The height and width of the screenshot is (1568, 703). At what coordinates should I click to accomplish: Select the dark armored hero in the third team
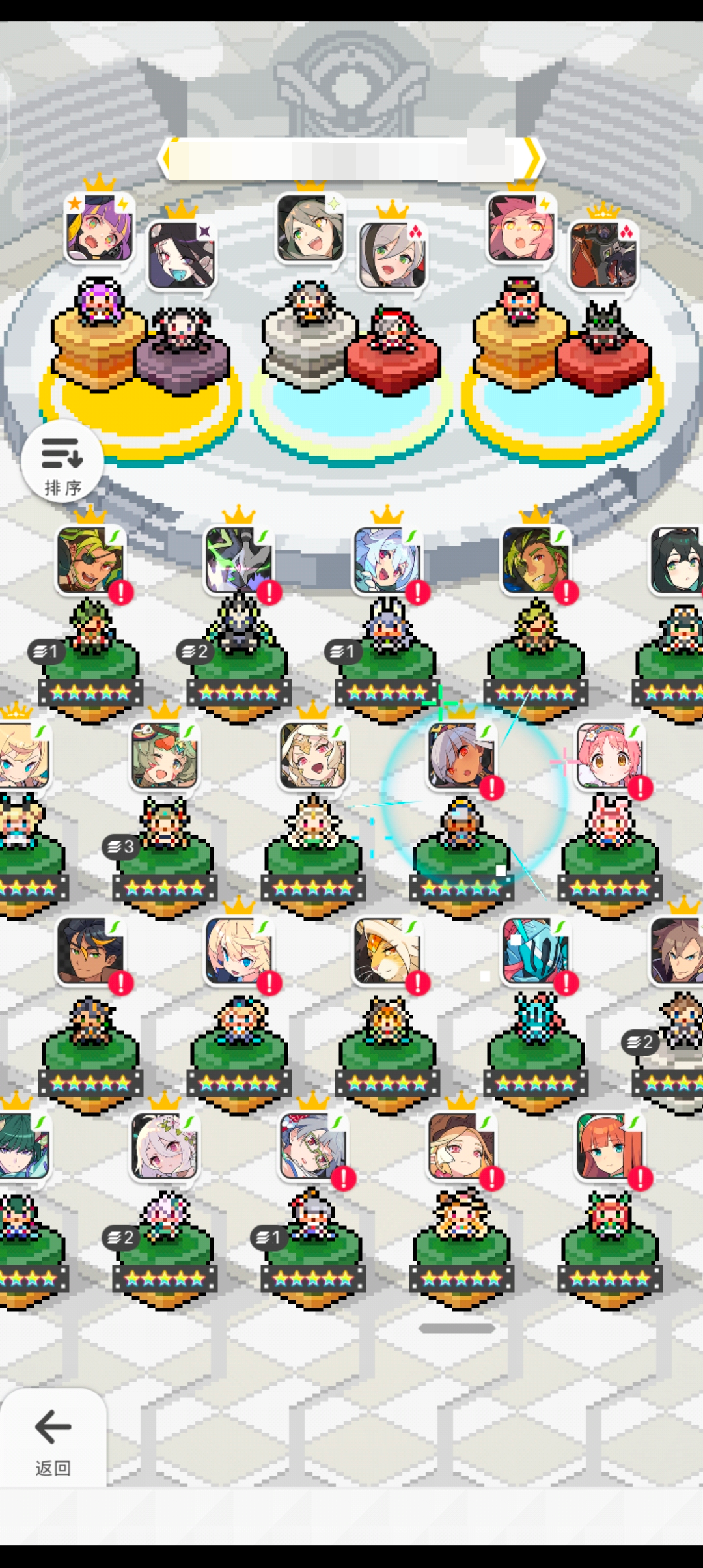click(603, 255)
